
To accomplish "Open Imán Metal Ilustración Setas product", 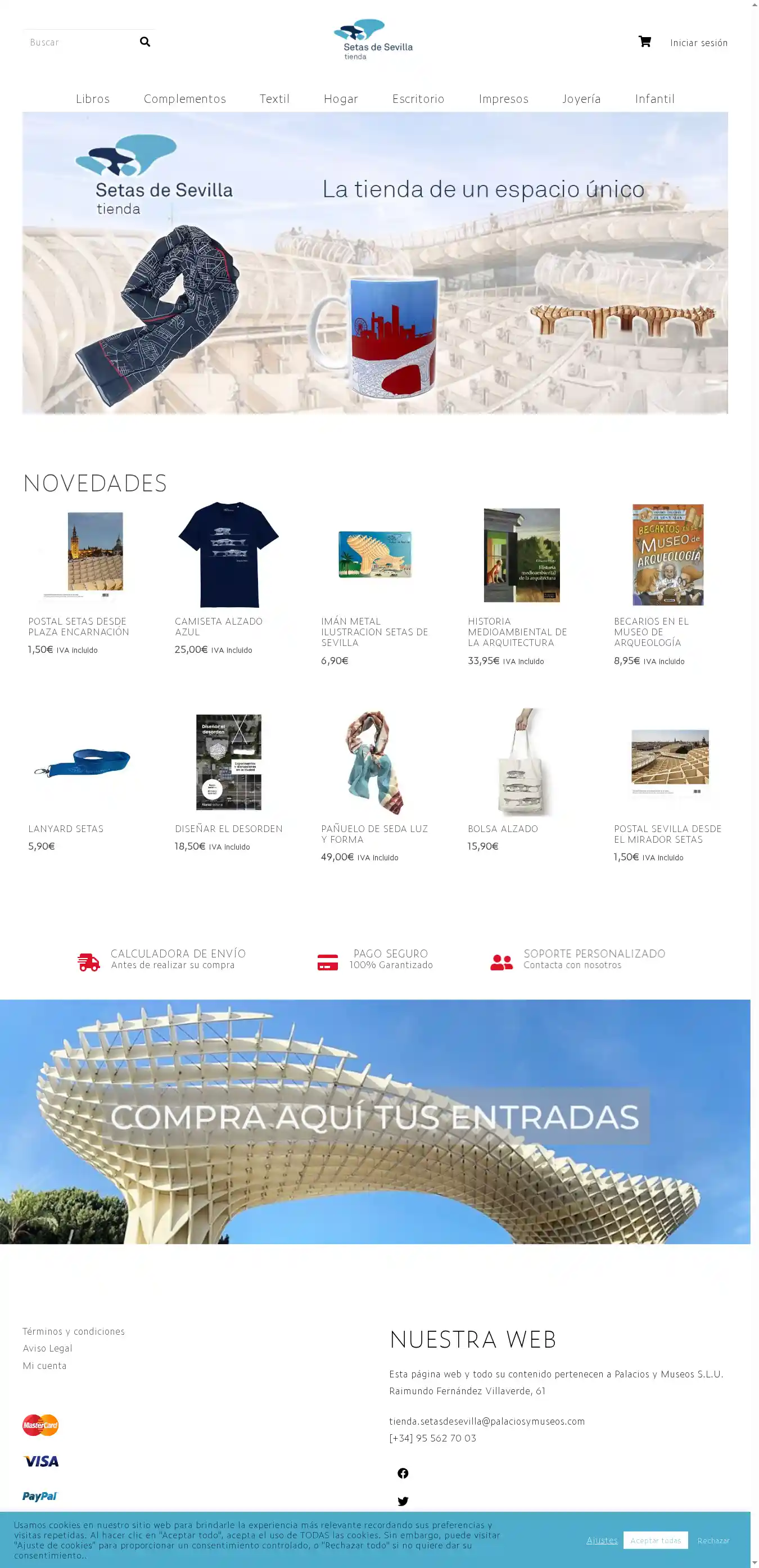I will [375, 554].
